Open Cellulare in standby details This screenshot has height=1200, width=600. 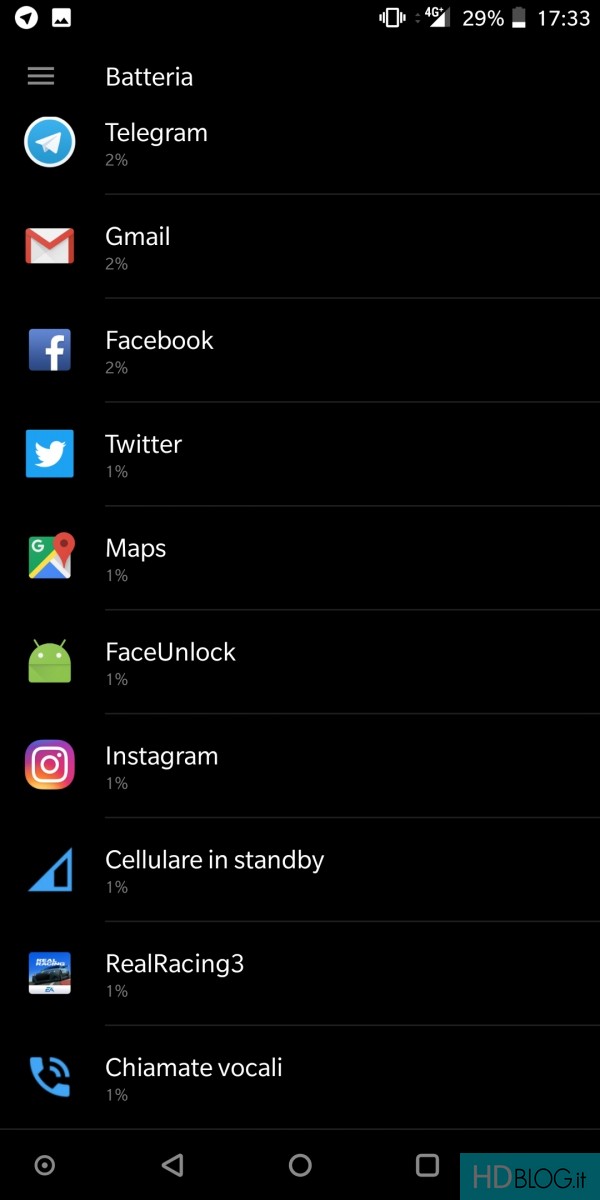tap(300, 871)
